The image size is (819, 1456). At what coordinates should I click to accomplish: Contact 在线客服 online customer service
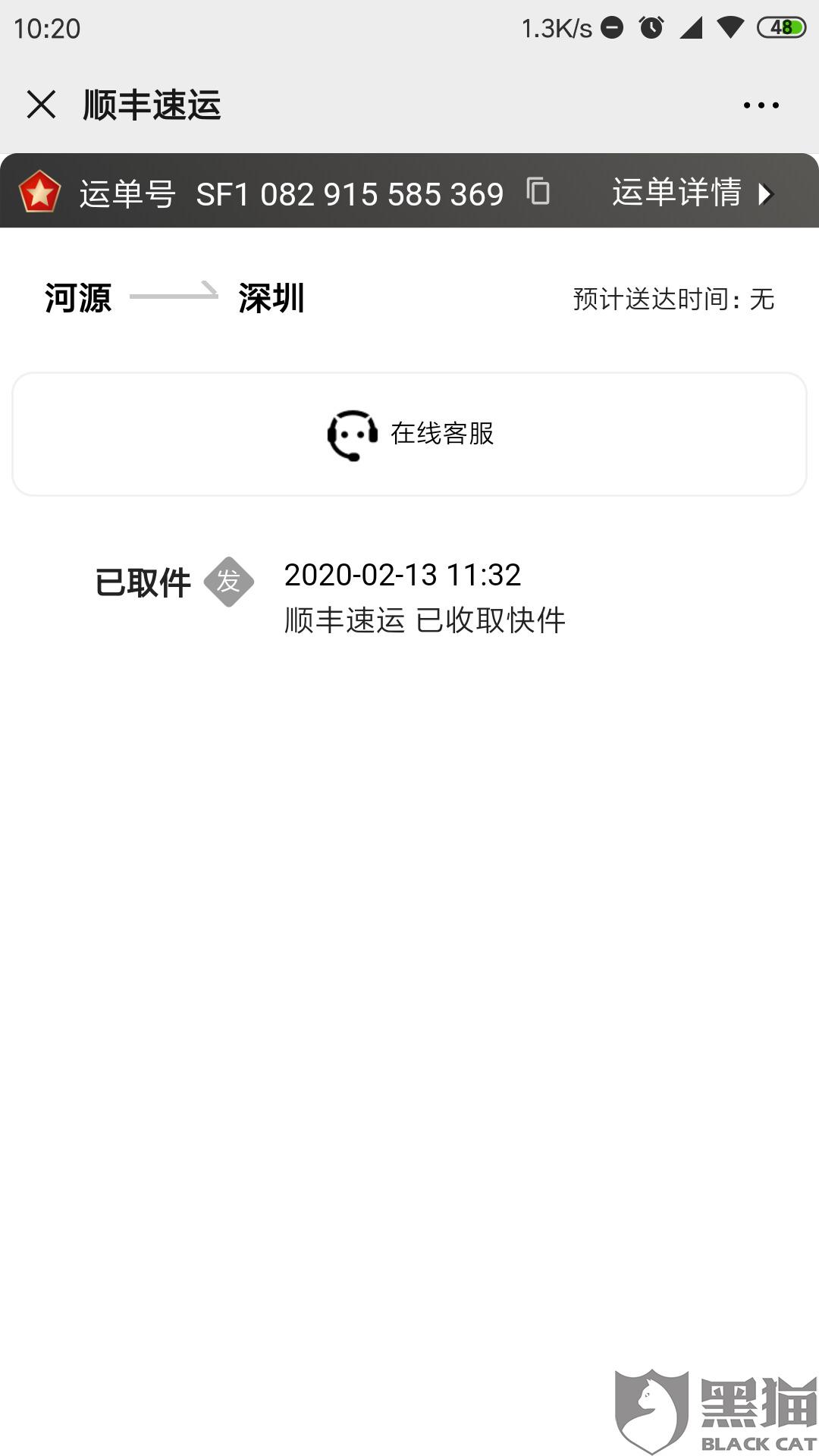coord(409,434)
